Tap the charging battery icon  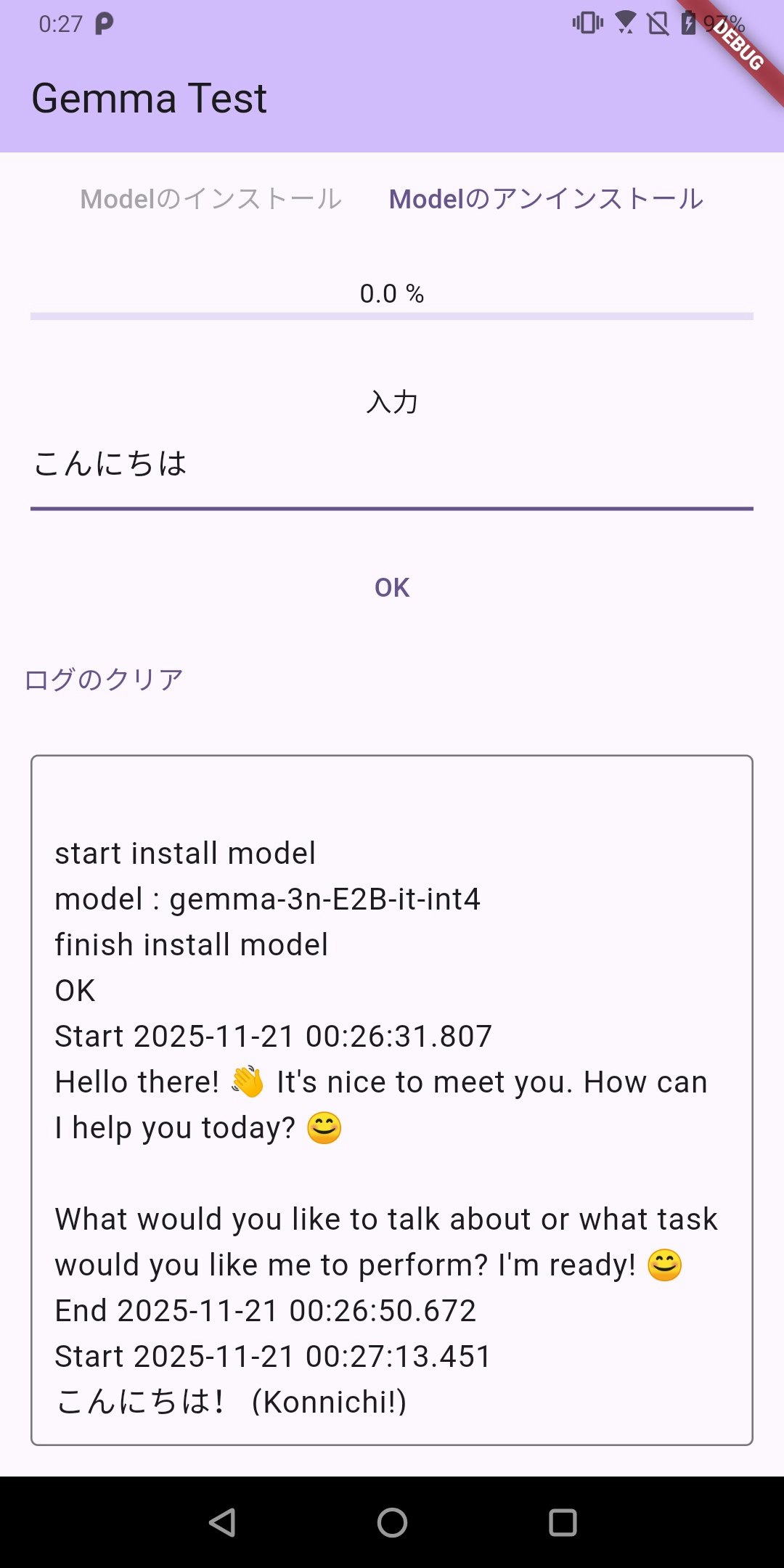point(688,23)
